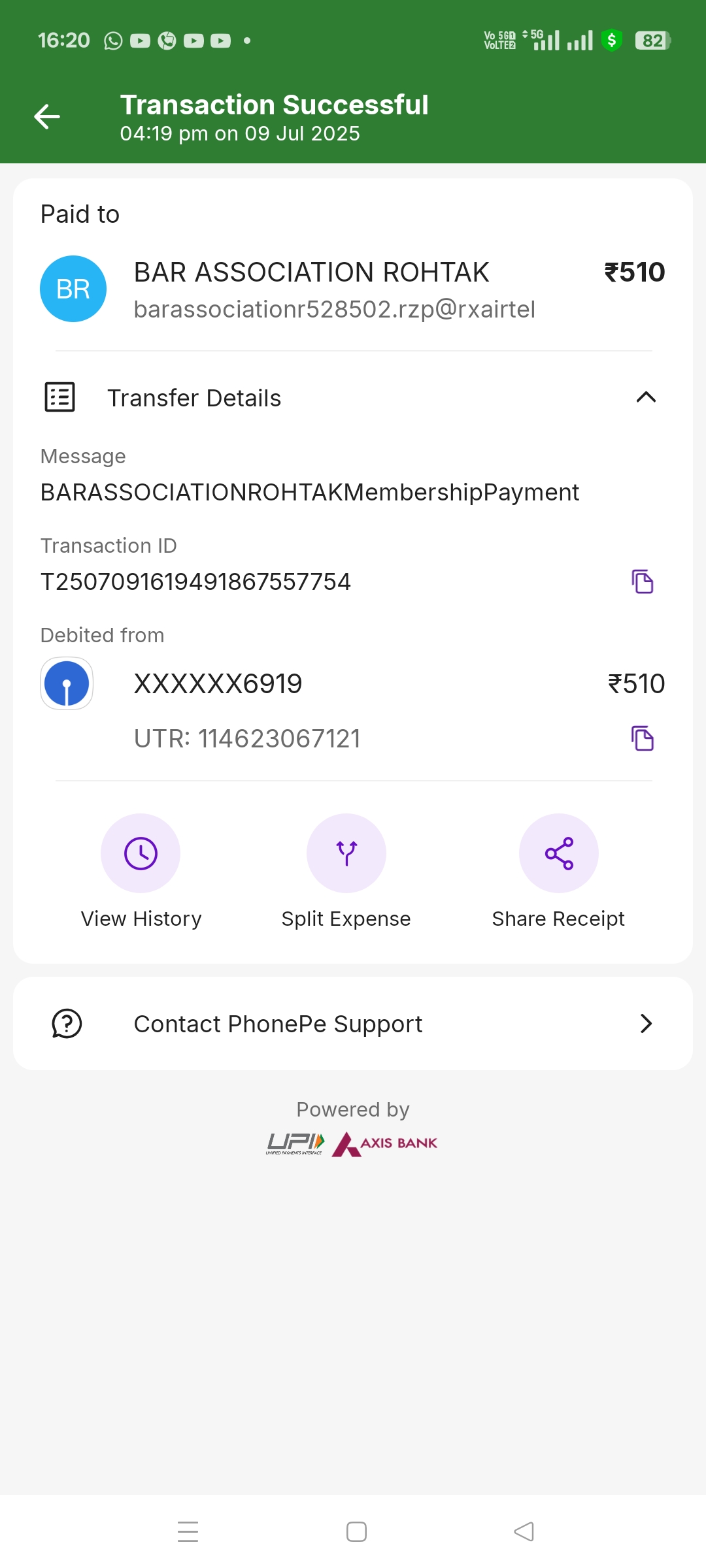Image resolution: width=706 pixels, height=1568 pixels.
Task: Copy the Transaction ID
Action: click(643, 581)
